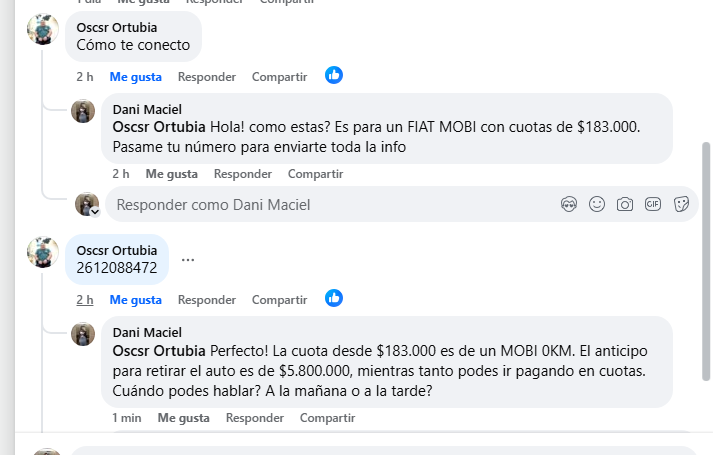Tap Compartir under the "Cuándo podes hablar" reply
This screenshot has height=455, width=713.
[x=327, y=417]
